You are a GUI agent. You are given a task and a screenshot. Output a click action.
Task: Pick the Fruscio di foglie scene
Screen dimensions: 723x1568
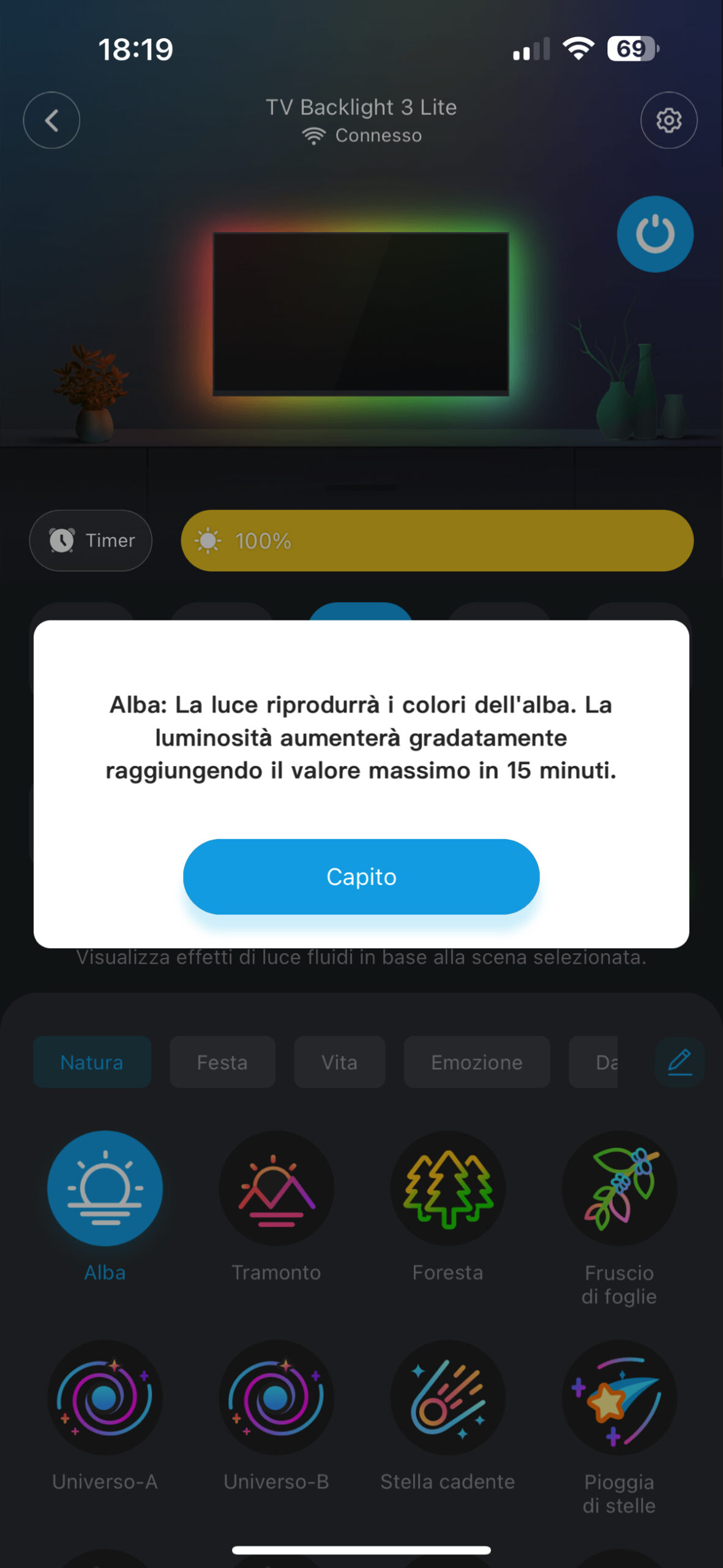[620, 1188]
